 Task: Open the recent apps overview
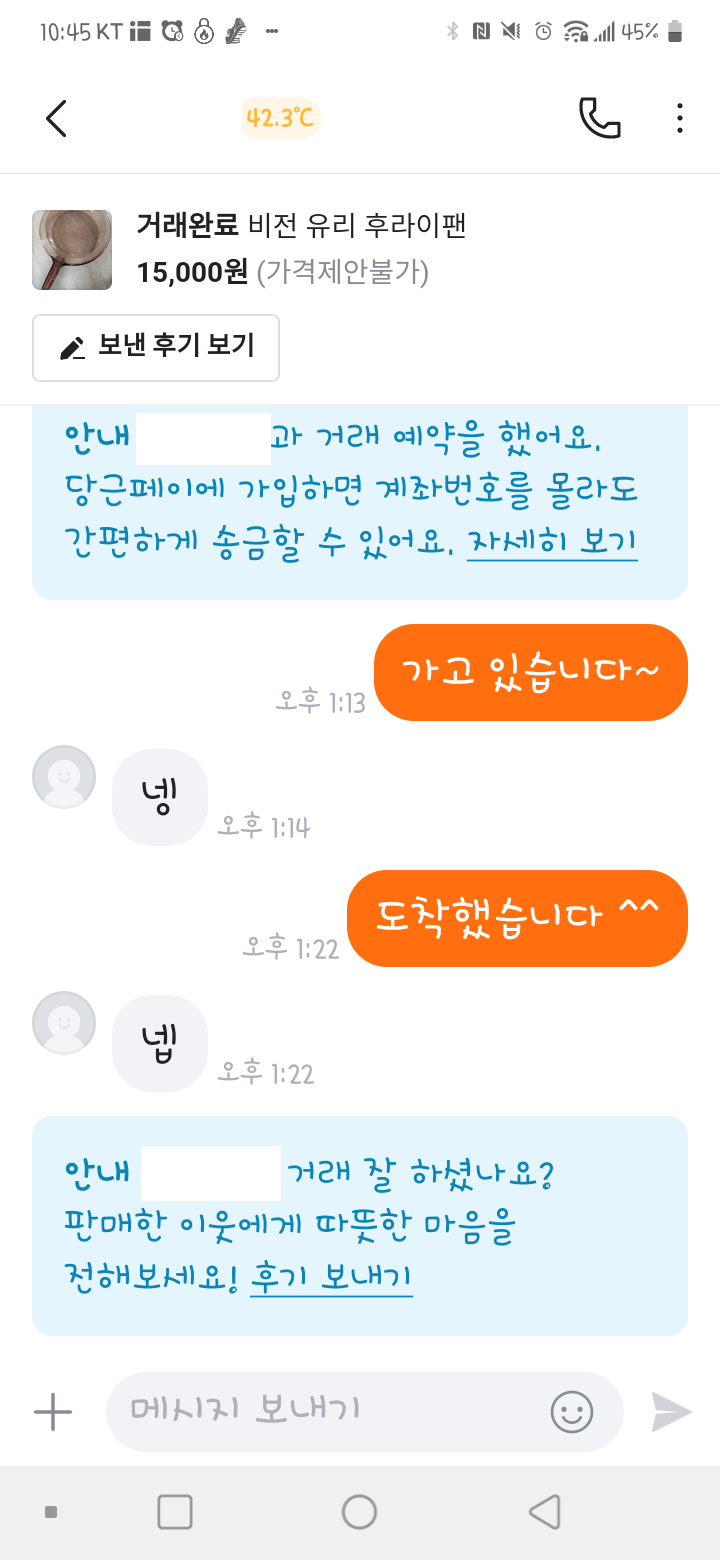(x=175, y=1512)
